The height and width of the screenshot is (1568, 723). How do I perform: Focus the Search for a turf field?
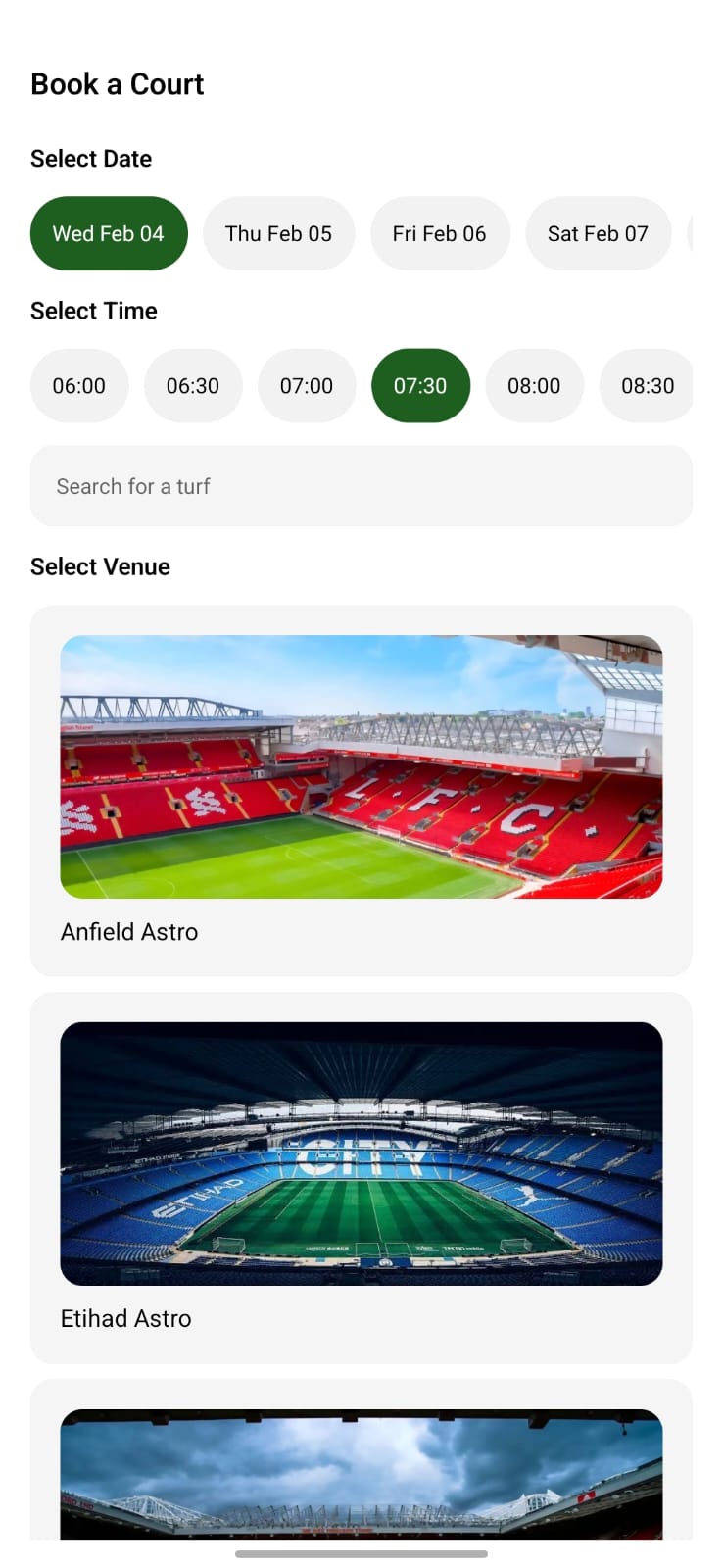coord(361,486)
